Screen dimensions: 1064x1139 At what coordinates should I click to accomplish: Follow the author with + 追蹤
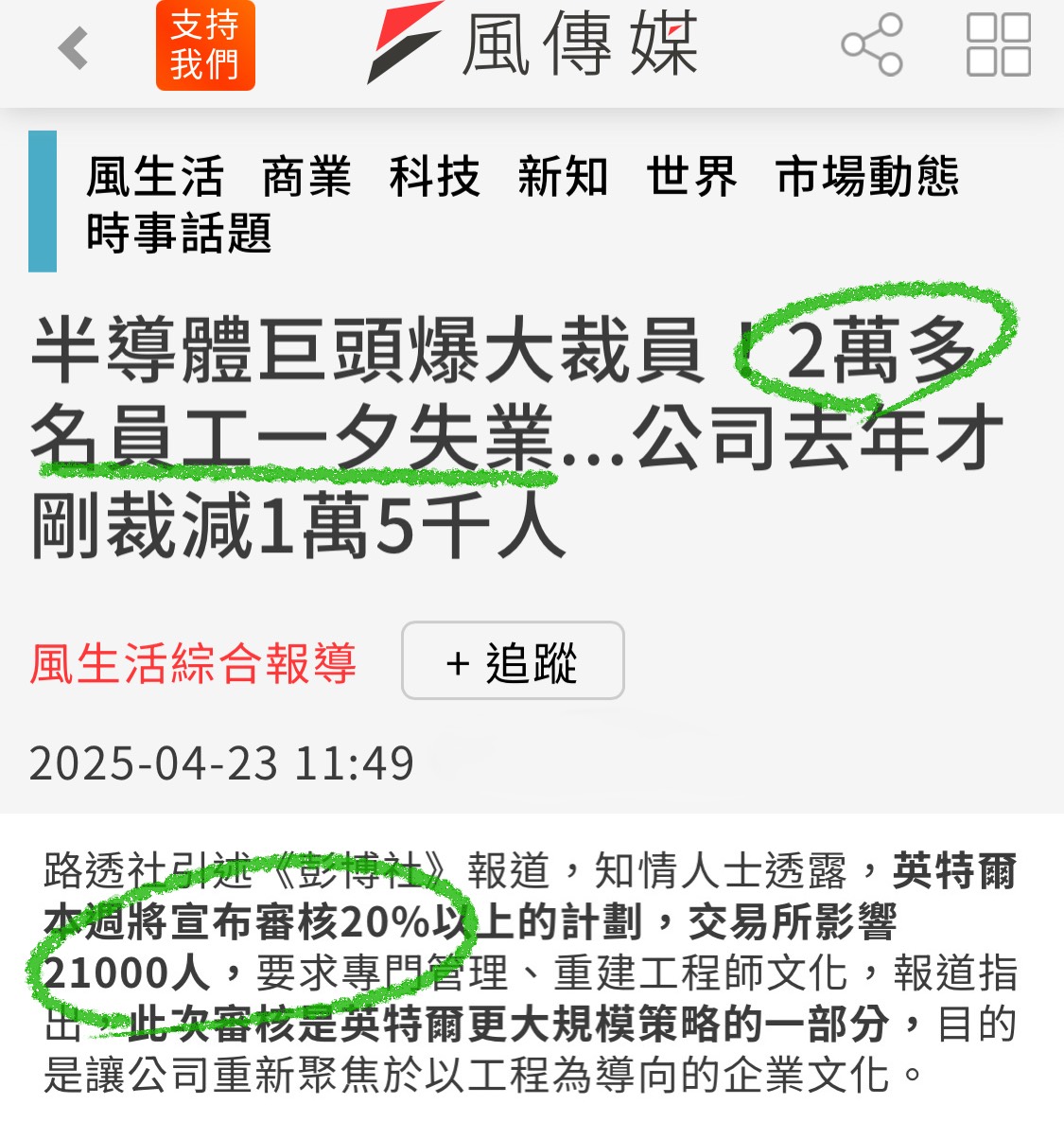click(513, 661)
